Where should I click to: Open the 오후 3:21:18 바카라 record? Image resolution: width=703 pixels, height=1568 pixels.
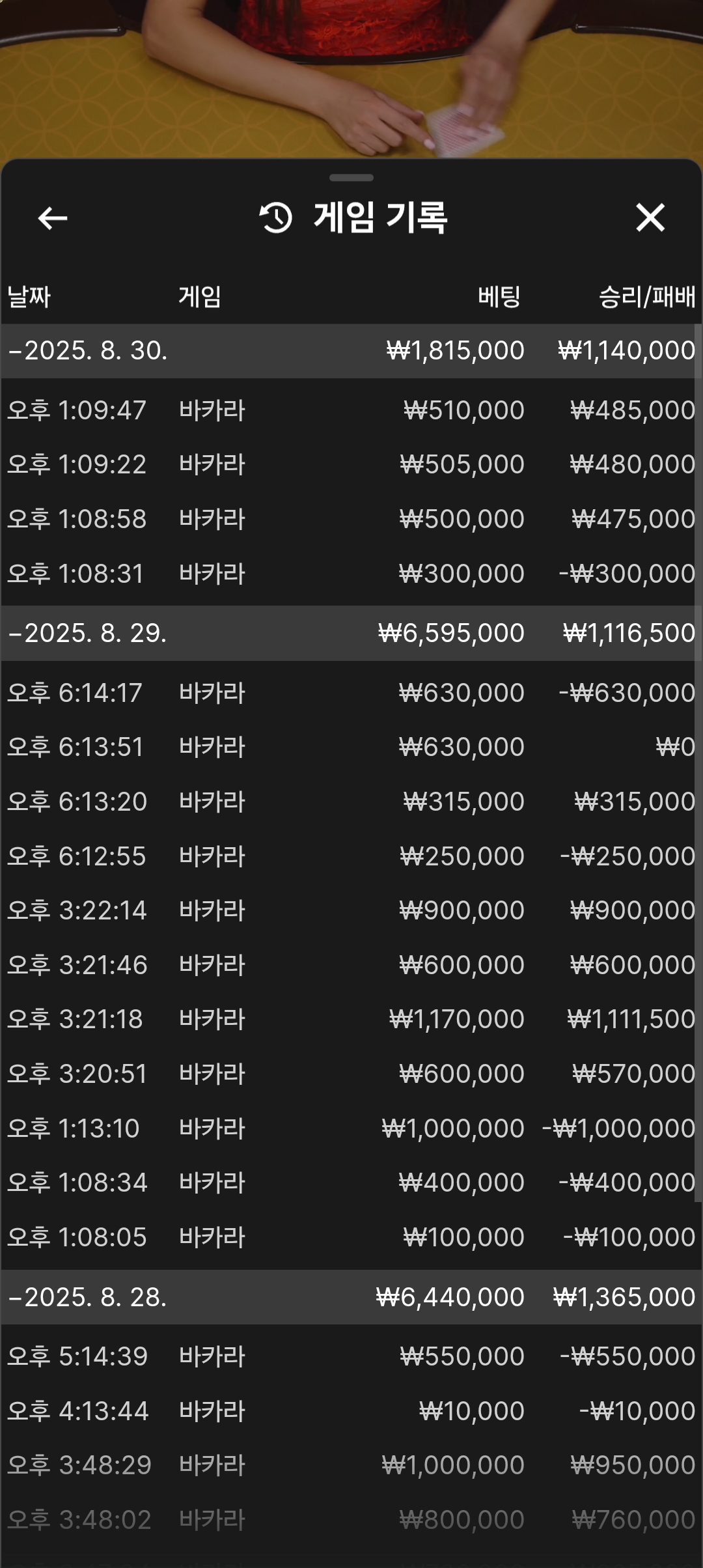click(x=351, y=1019)
